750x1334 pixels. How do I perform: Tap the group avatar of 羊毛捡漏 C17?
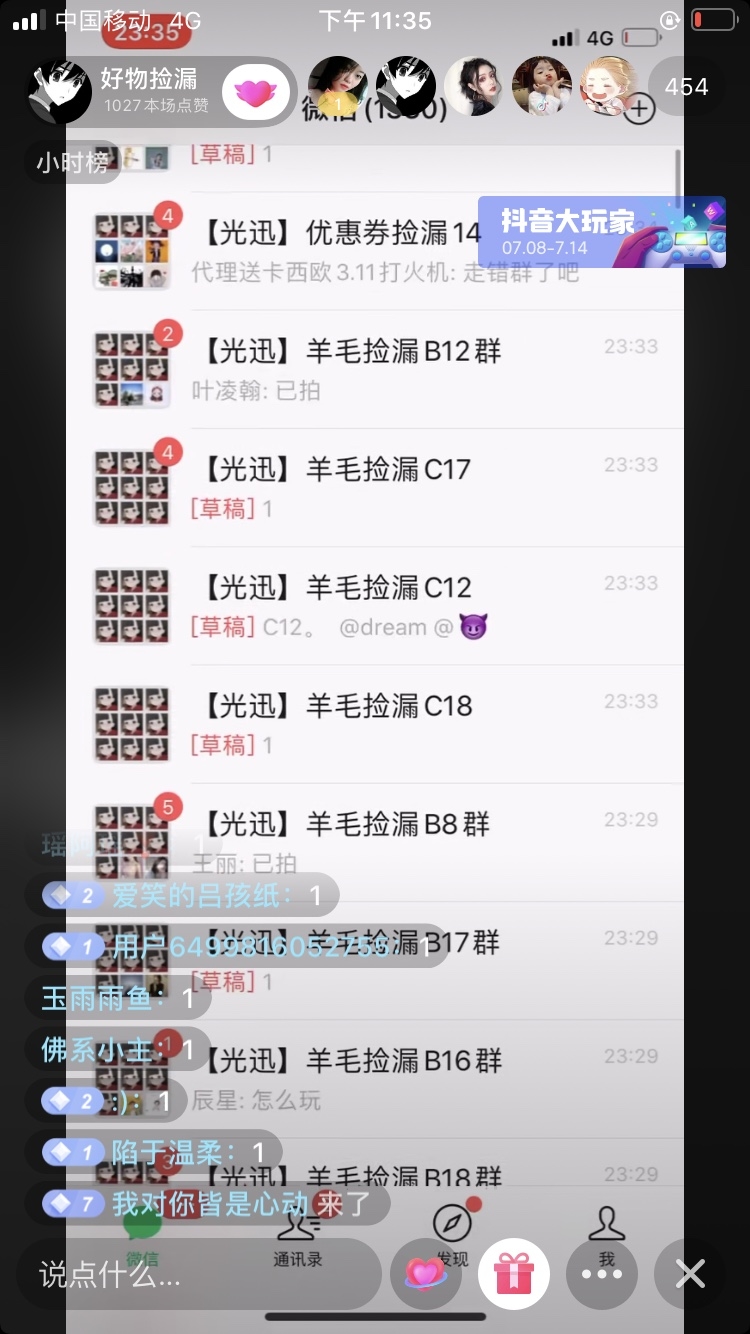[x=131, y=485]
